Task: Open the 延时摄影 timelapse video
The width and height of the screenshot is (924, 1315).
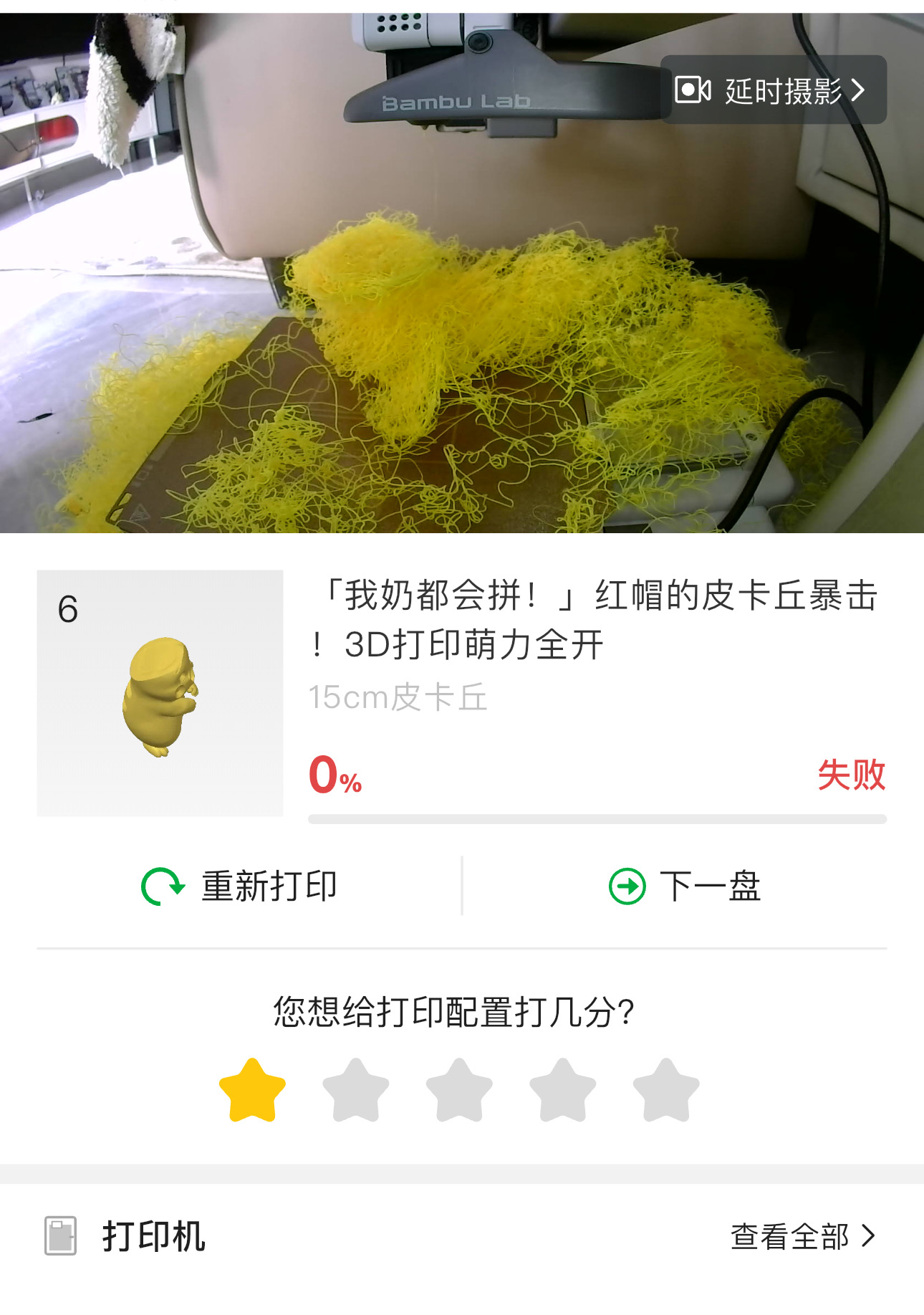Action: (773, 90)
